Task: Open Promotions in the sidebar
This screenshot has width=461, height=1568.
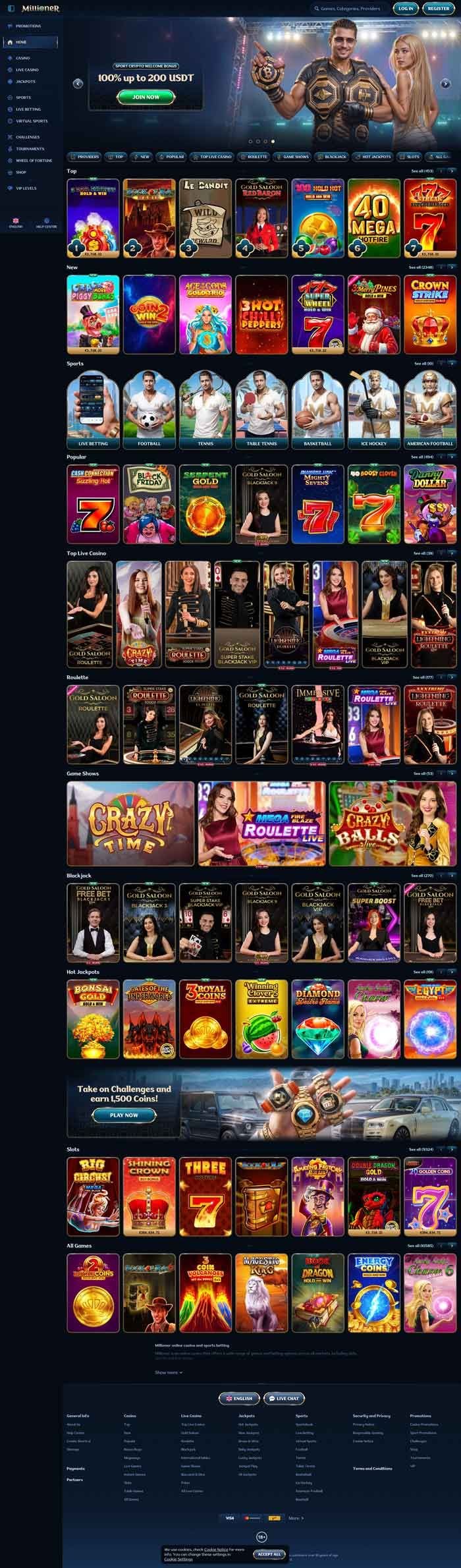Action: point(28,26)
